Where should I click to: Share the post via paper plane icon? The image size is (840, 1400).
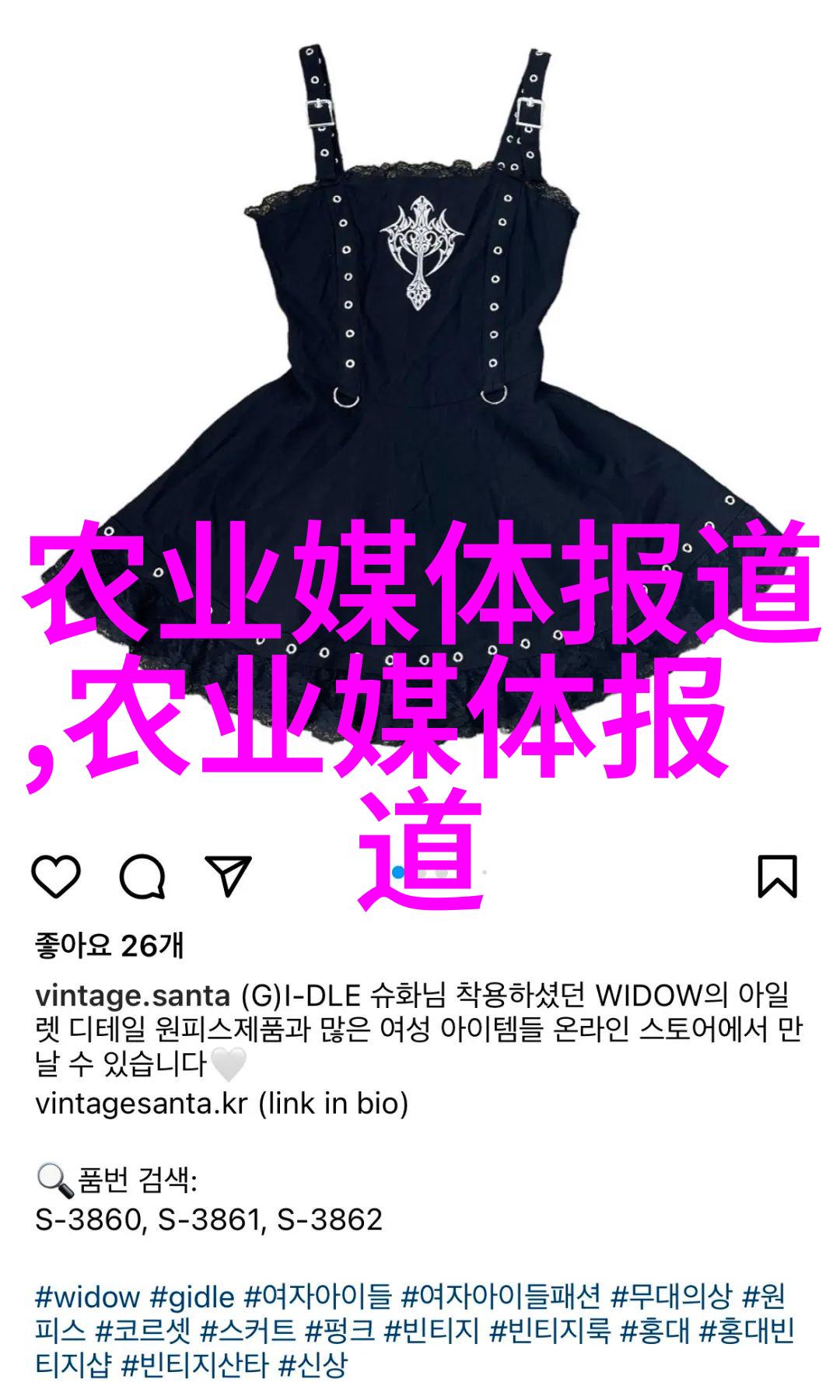tap(228, 877)
